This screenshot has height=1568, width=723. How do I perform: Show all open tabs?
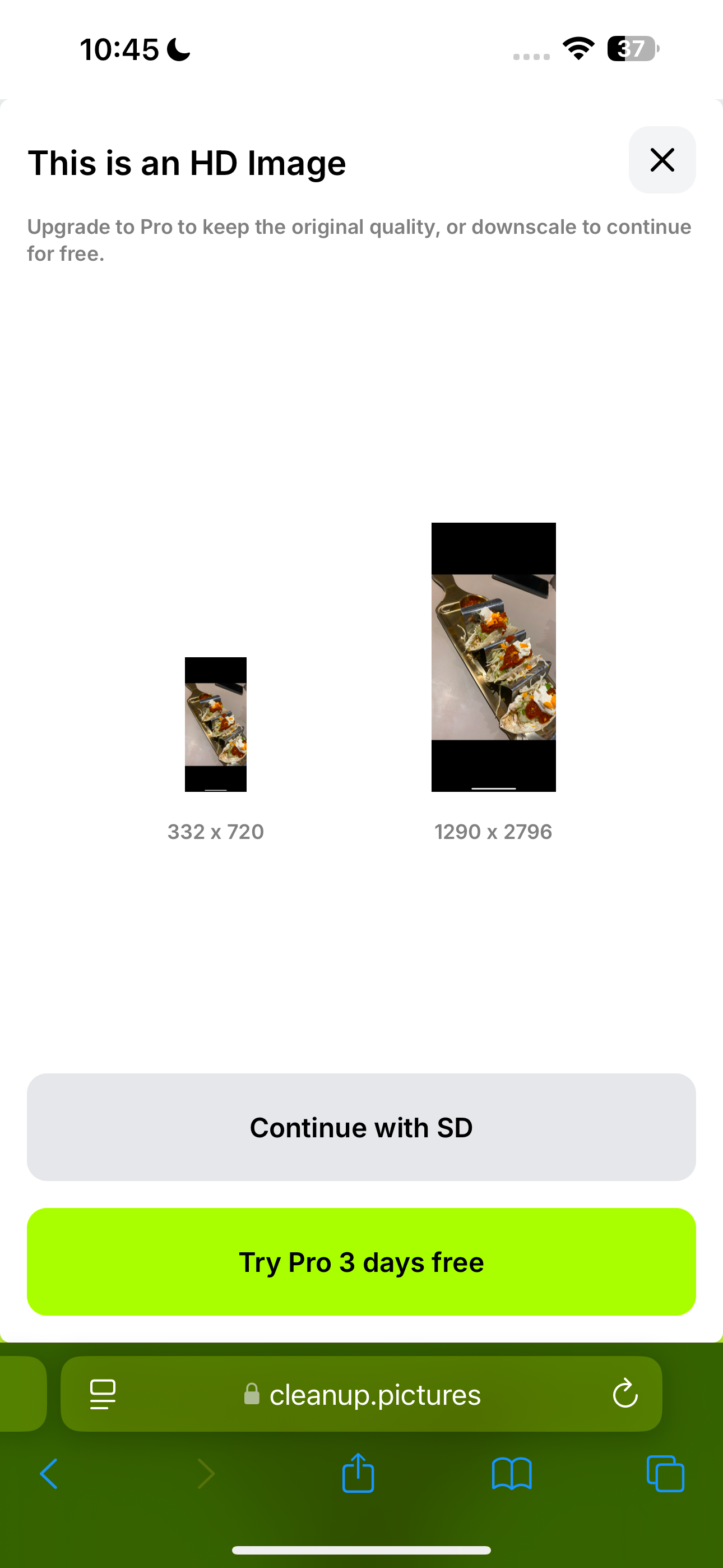pyautogui.click(x=665, y=1474)
